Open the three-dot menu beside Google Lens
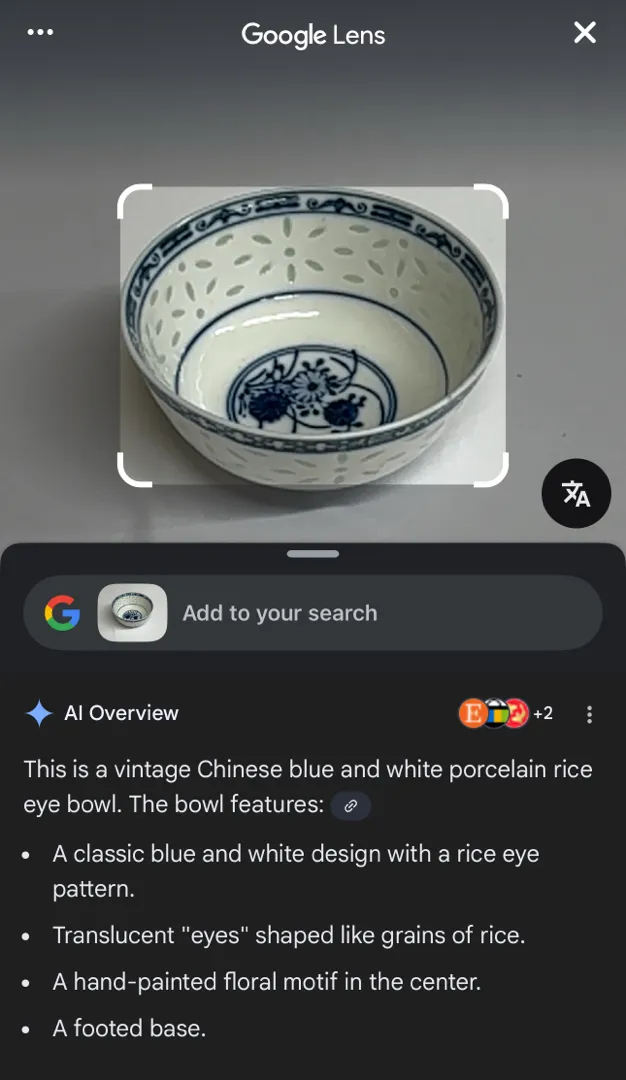 [40, 33]
